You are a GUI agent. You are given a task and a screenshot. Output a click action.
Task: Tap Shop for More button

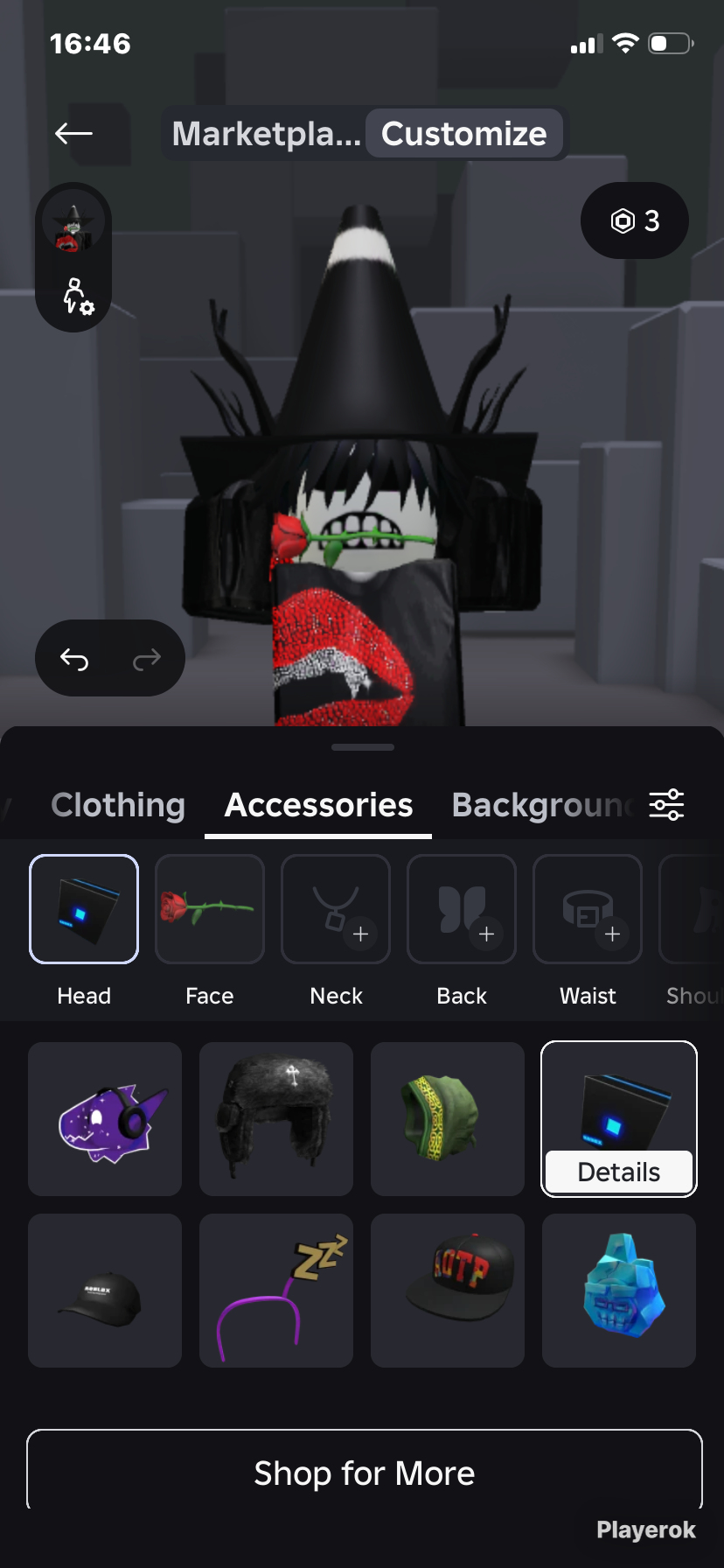(x=365, y=1473)
